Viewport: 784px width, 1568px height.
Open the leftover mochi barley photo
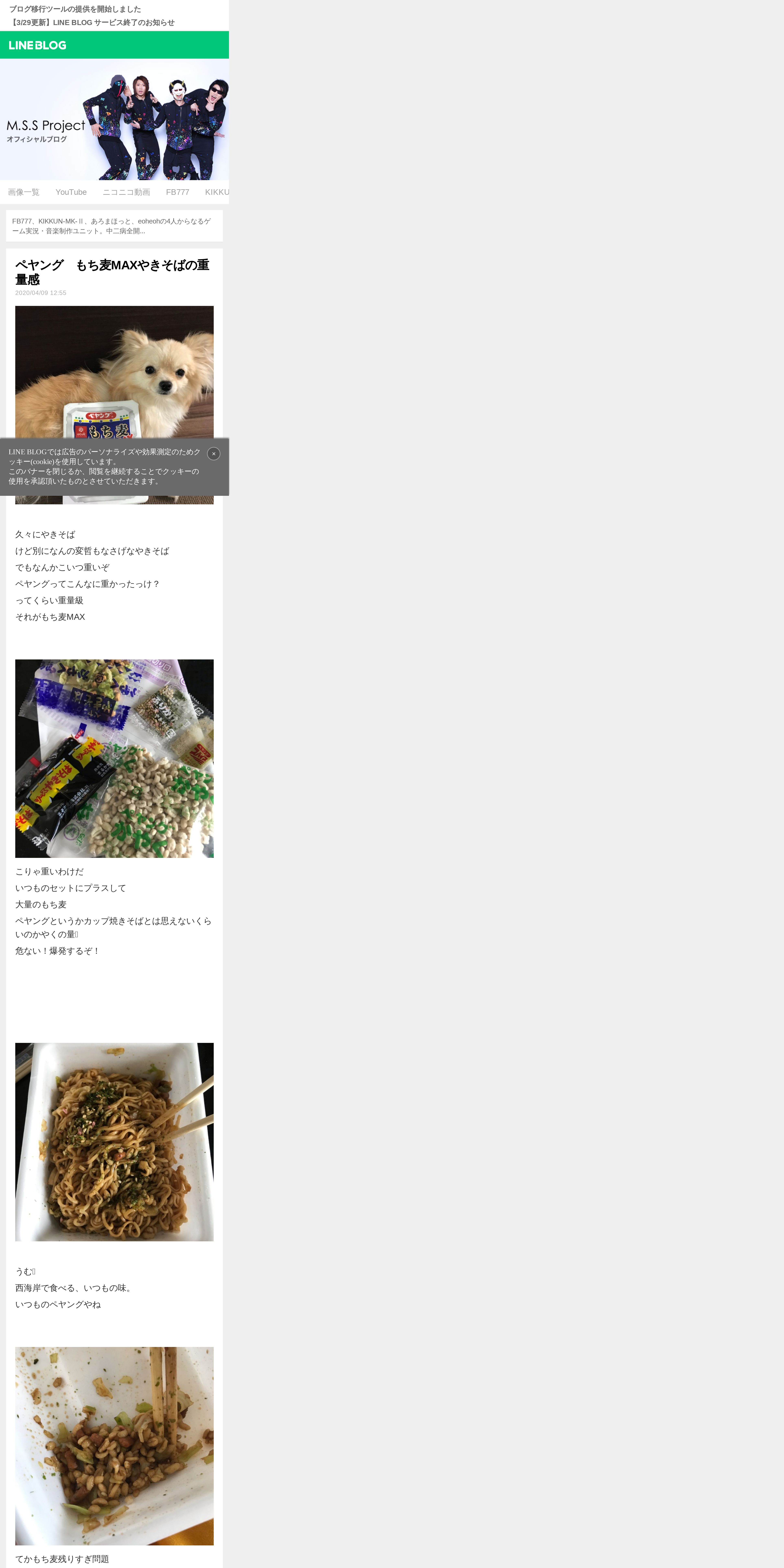click(114, 1446)
